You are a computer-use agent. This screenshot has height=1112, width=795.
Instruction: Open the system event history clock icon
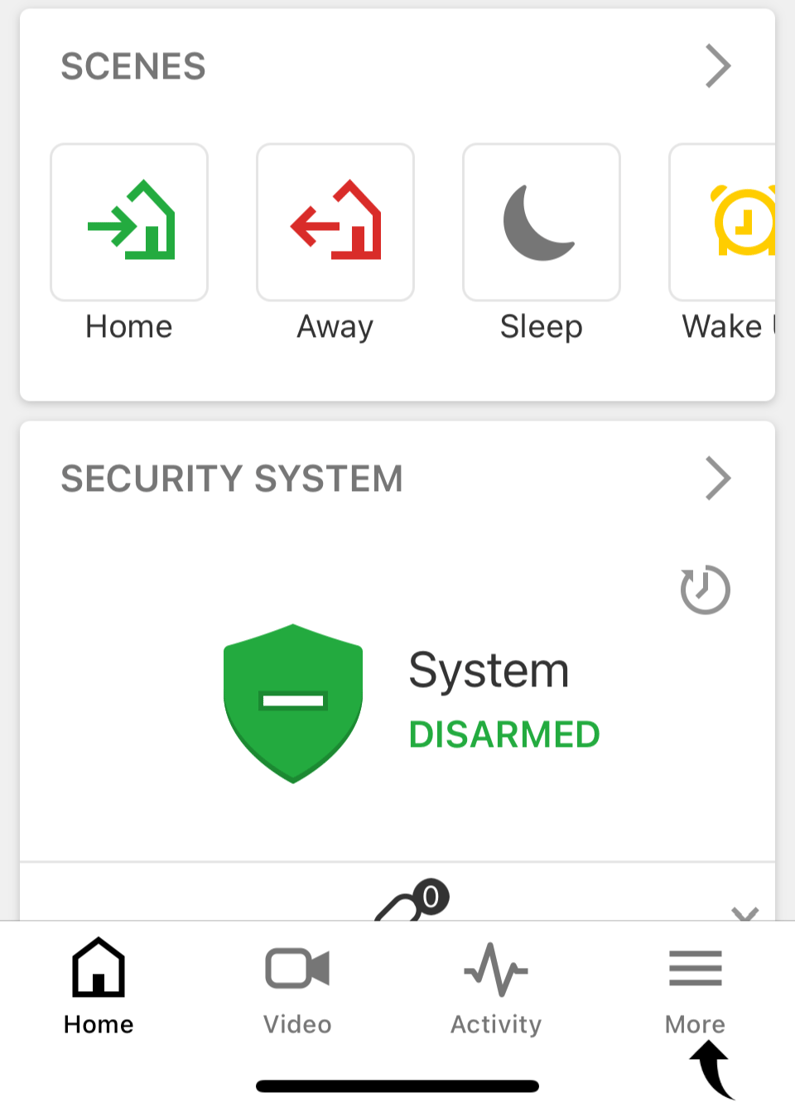coord(705,590)
